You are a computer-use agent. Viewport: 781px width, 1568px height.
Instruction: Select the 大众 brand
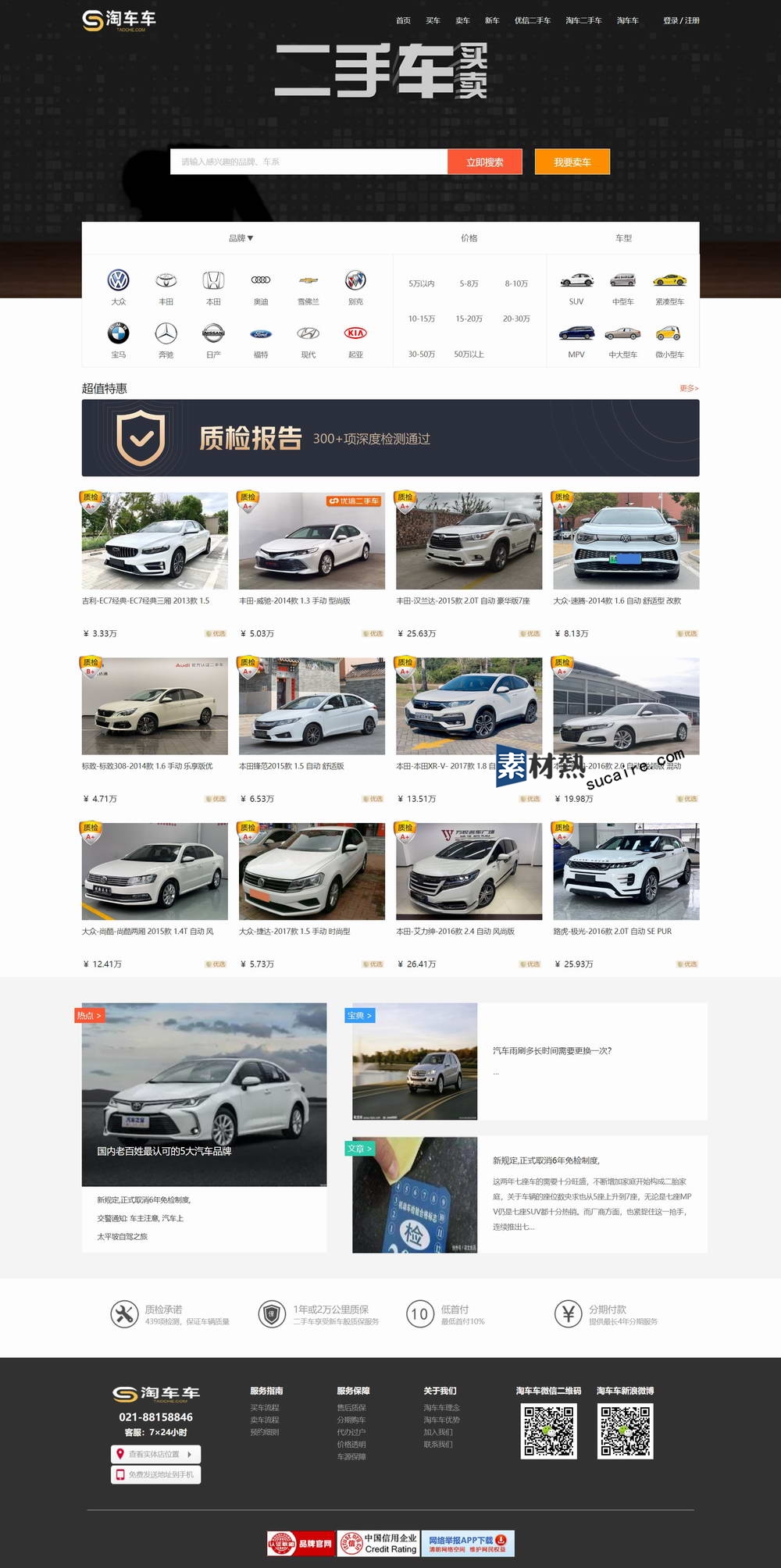click(118, 286)
